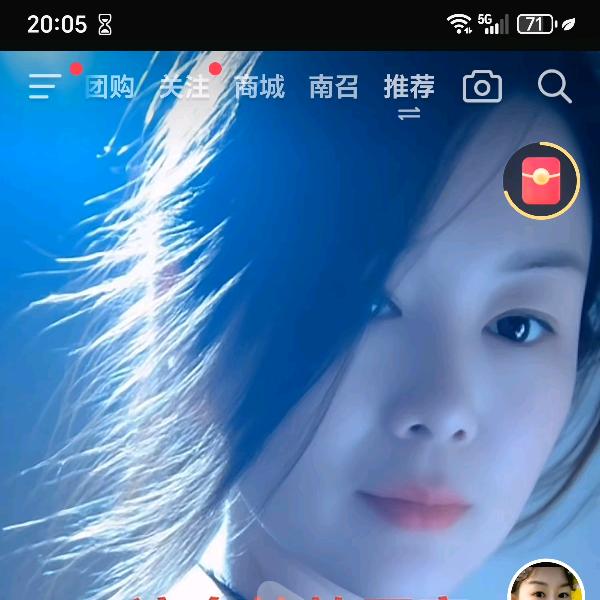Viewport: 600px width, 600px height.
Task: Switch to the 关注 tab
Action: (x=184, y=87)
